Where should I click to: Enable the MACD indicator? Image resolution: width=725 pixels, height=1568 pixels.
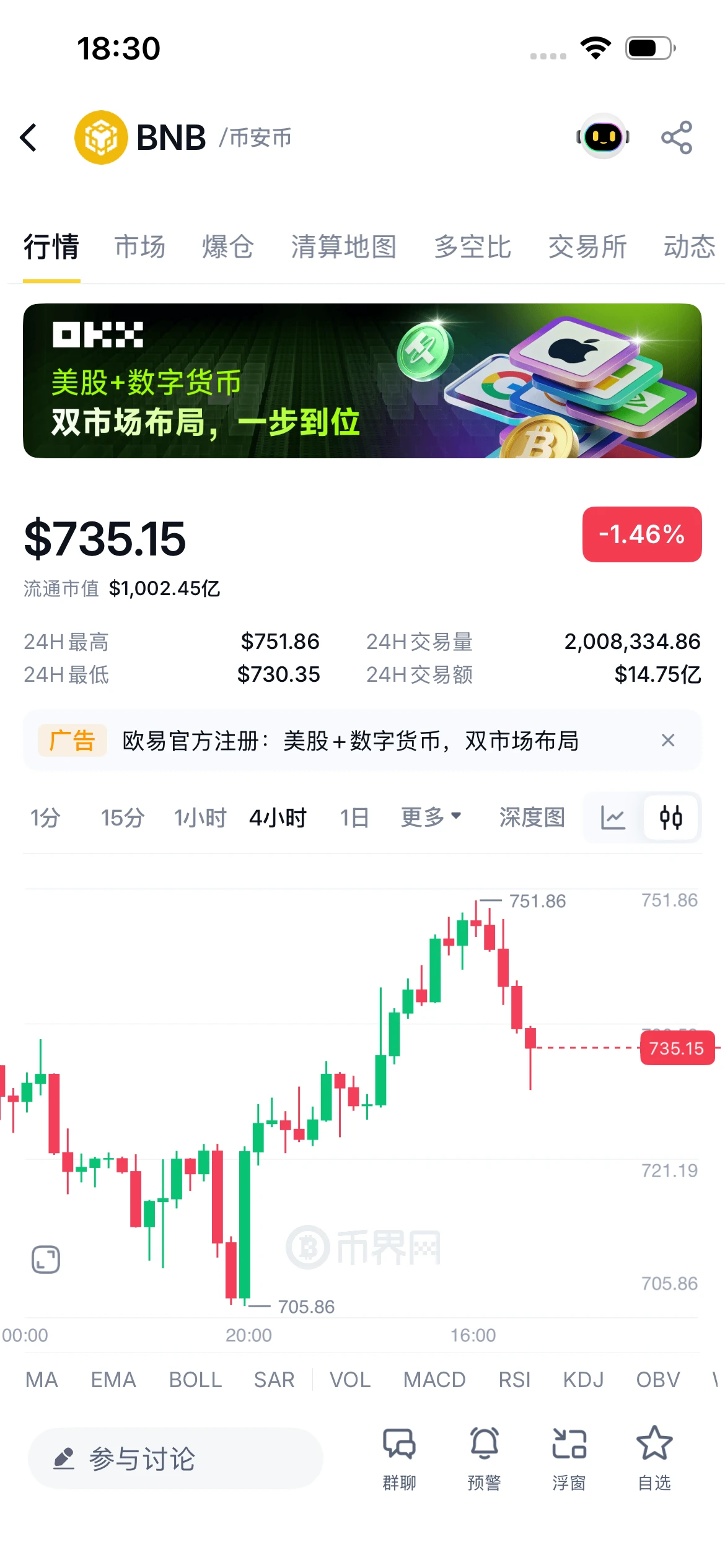(434, 1380)
